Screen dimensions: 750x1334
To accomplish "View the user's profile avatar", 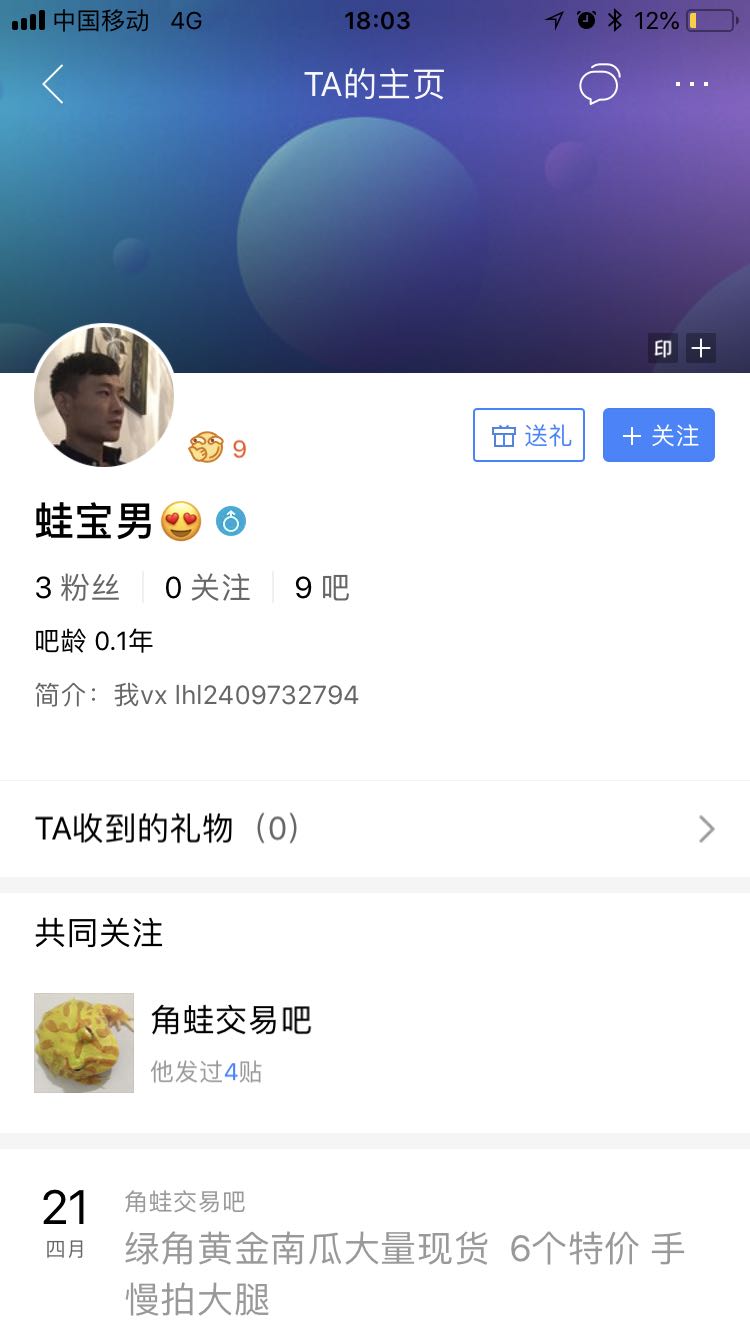I will pos(104,396).
